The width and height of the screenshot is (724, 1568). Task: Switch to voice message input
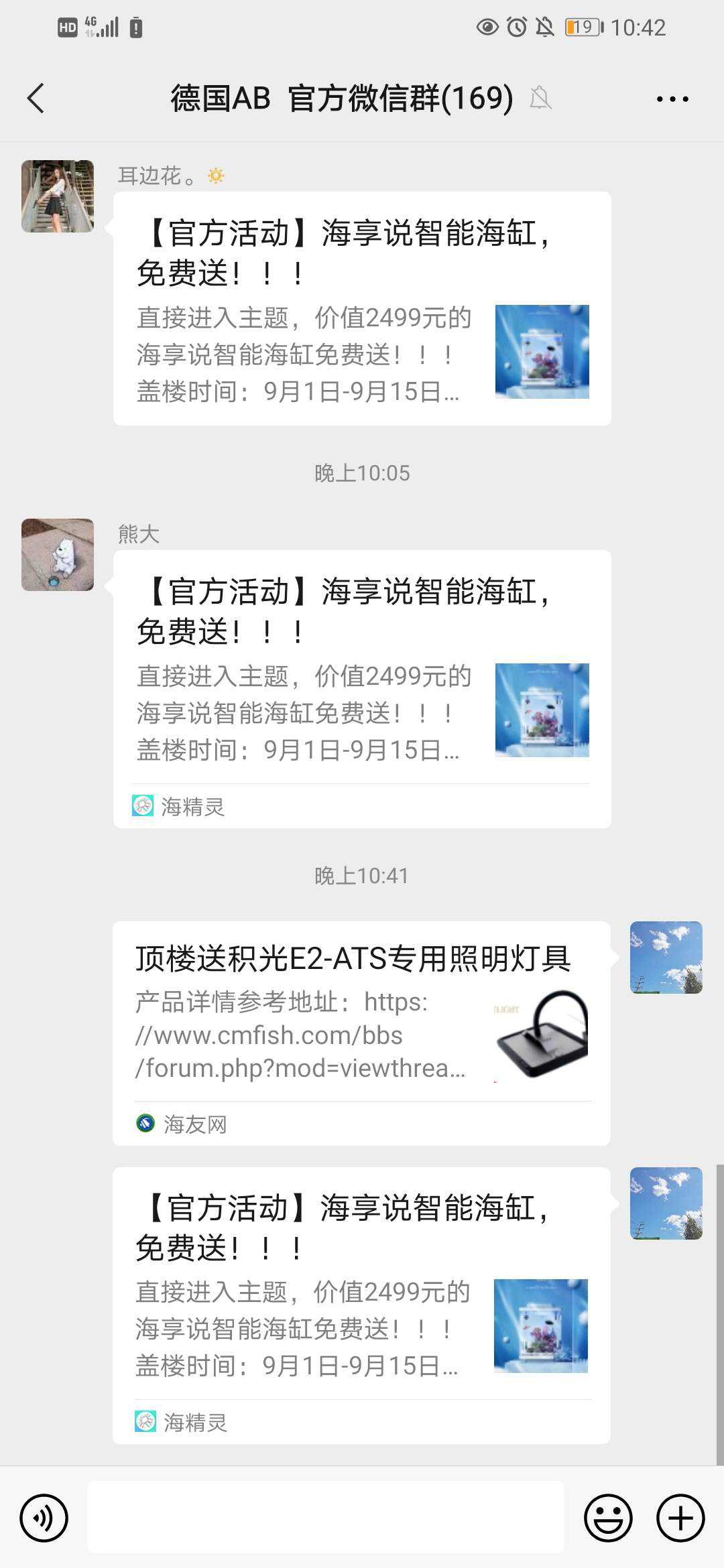pos(44,1518)
